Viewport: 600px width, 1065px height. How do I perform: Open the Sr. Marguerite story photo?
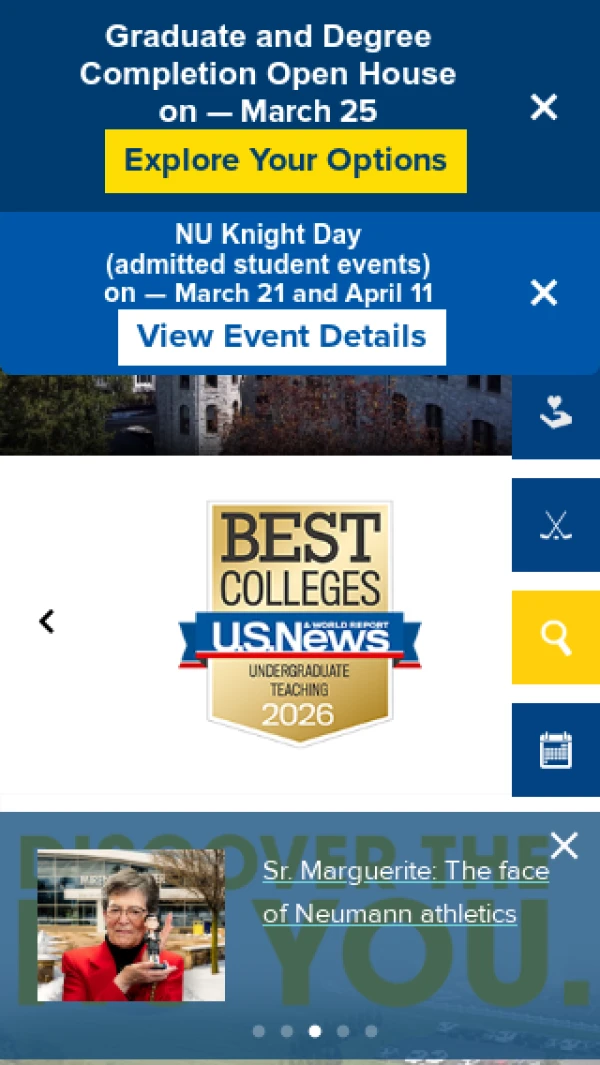pyautogui.click(x=131, y=925)
